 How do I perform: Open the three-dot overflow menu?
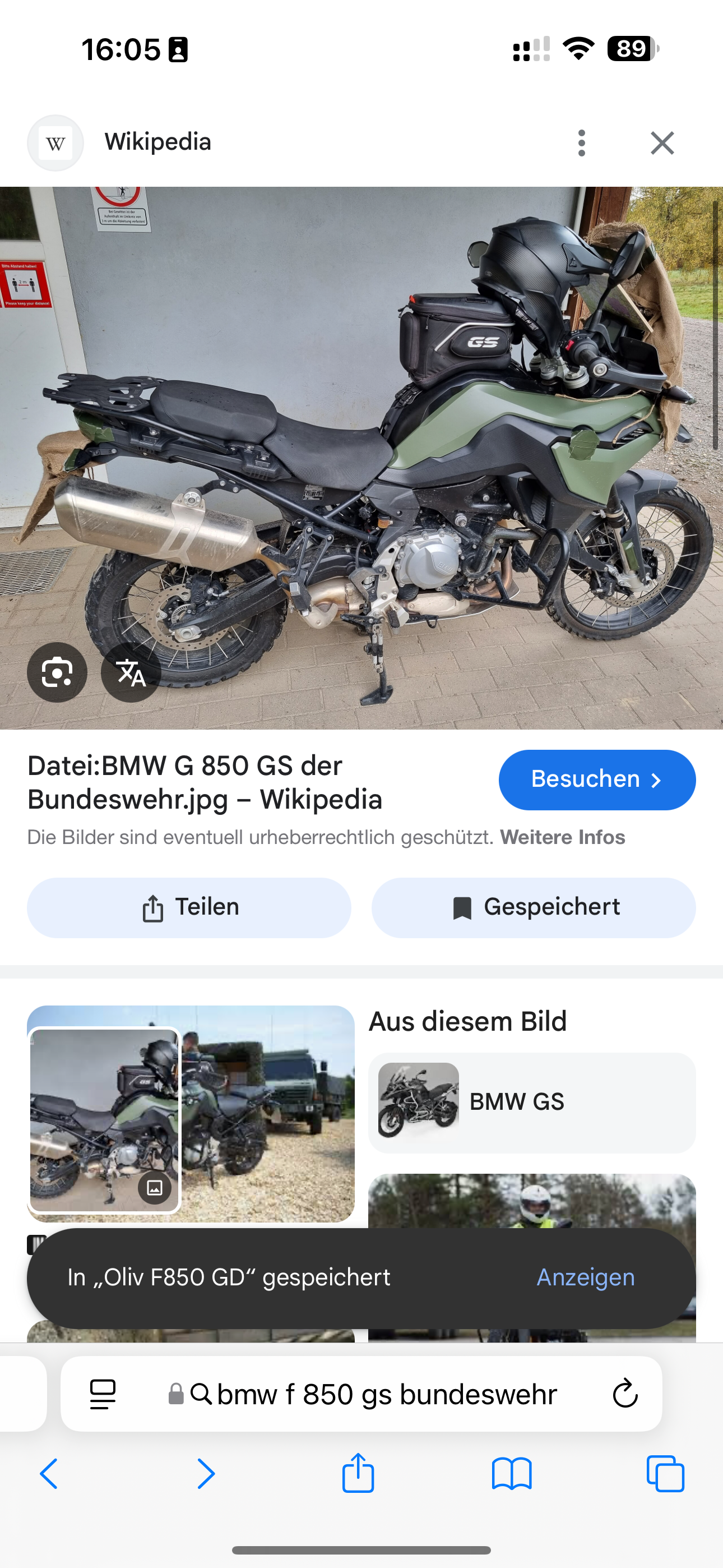coord(581,143)
